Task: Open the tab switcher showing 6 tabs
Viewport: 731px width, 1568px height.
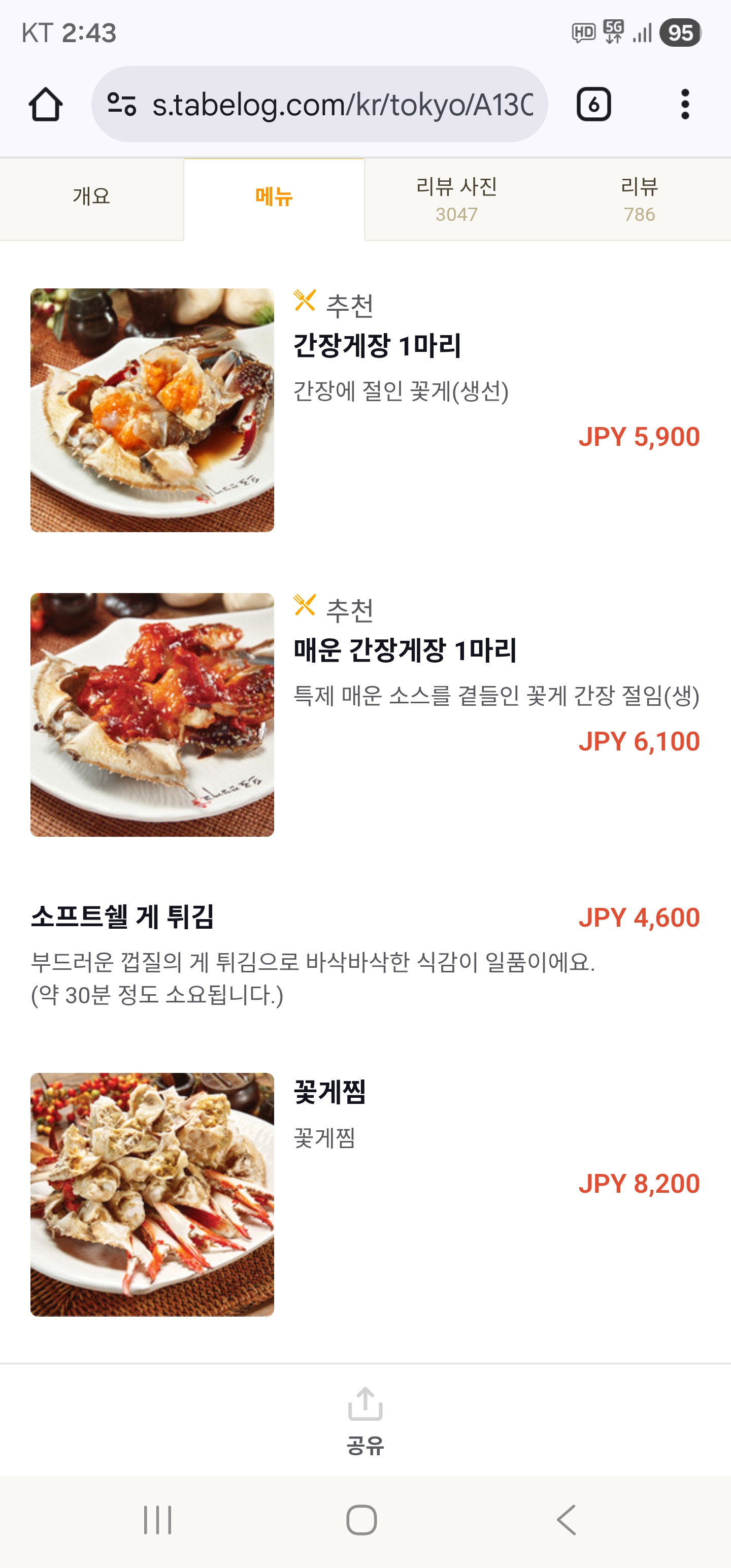Action: [593, 105]
